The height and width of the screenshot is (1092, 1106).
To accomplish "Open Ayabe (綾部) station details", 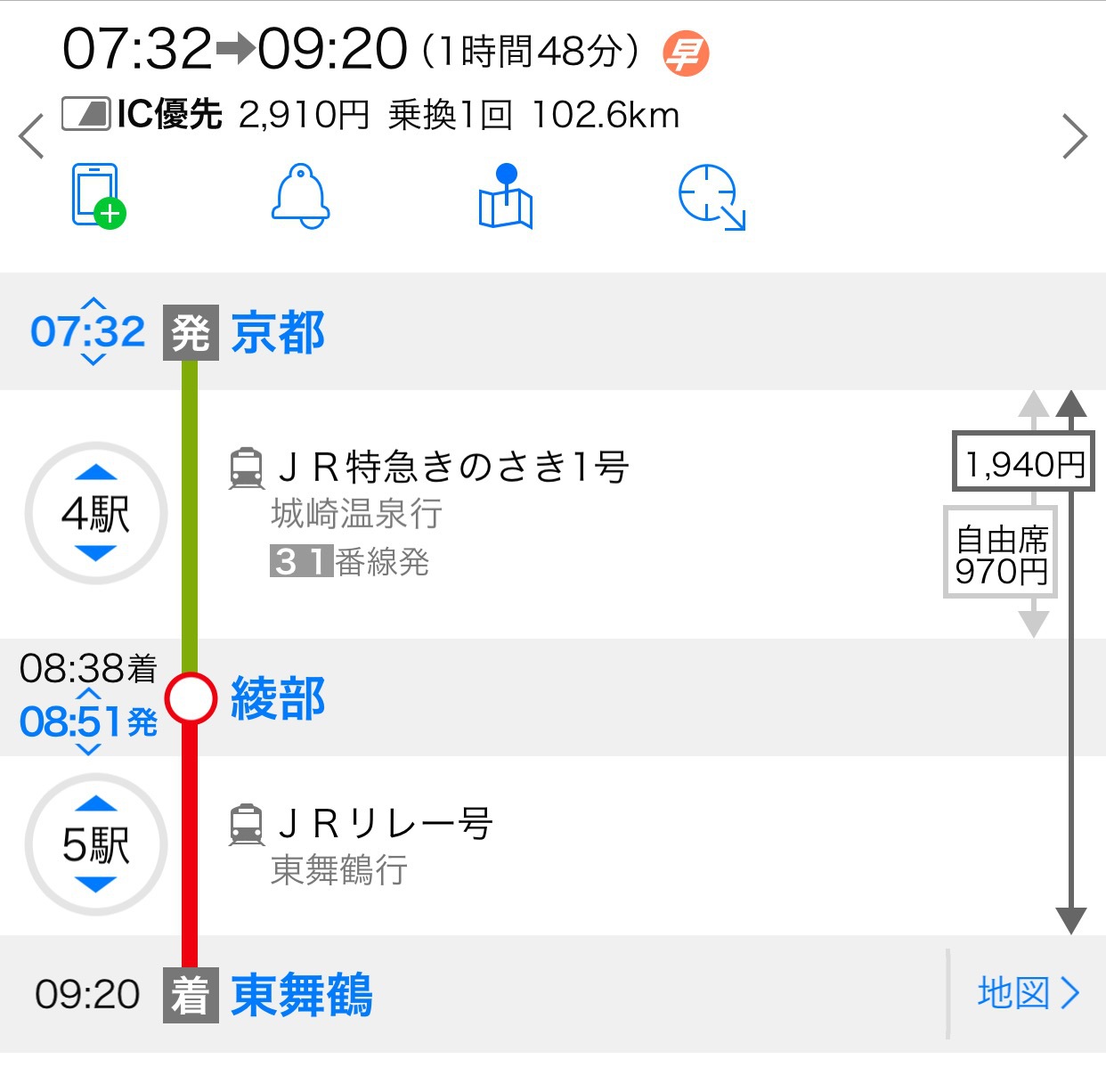I will pos(278,698).
